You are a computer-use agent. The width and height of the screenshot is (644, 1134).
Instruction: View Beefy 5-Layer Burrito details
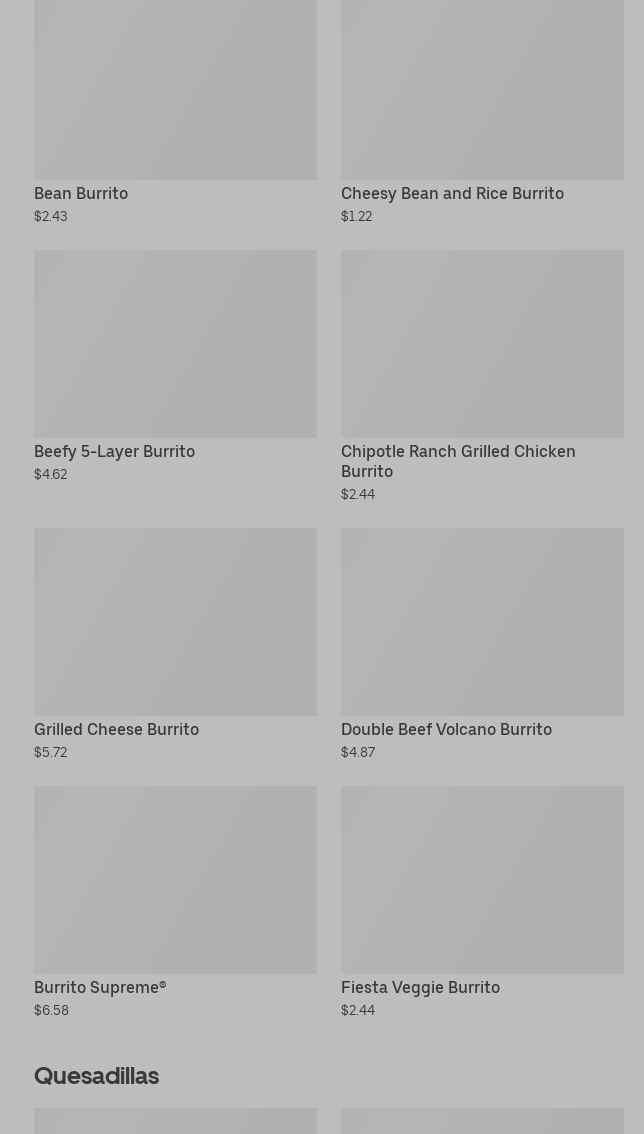click(175, 345)
